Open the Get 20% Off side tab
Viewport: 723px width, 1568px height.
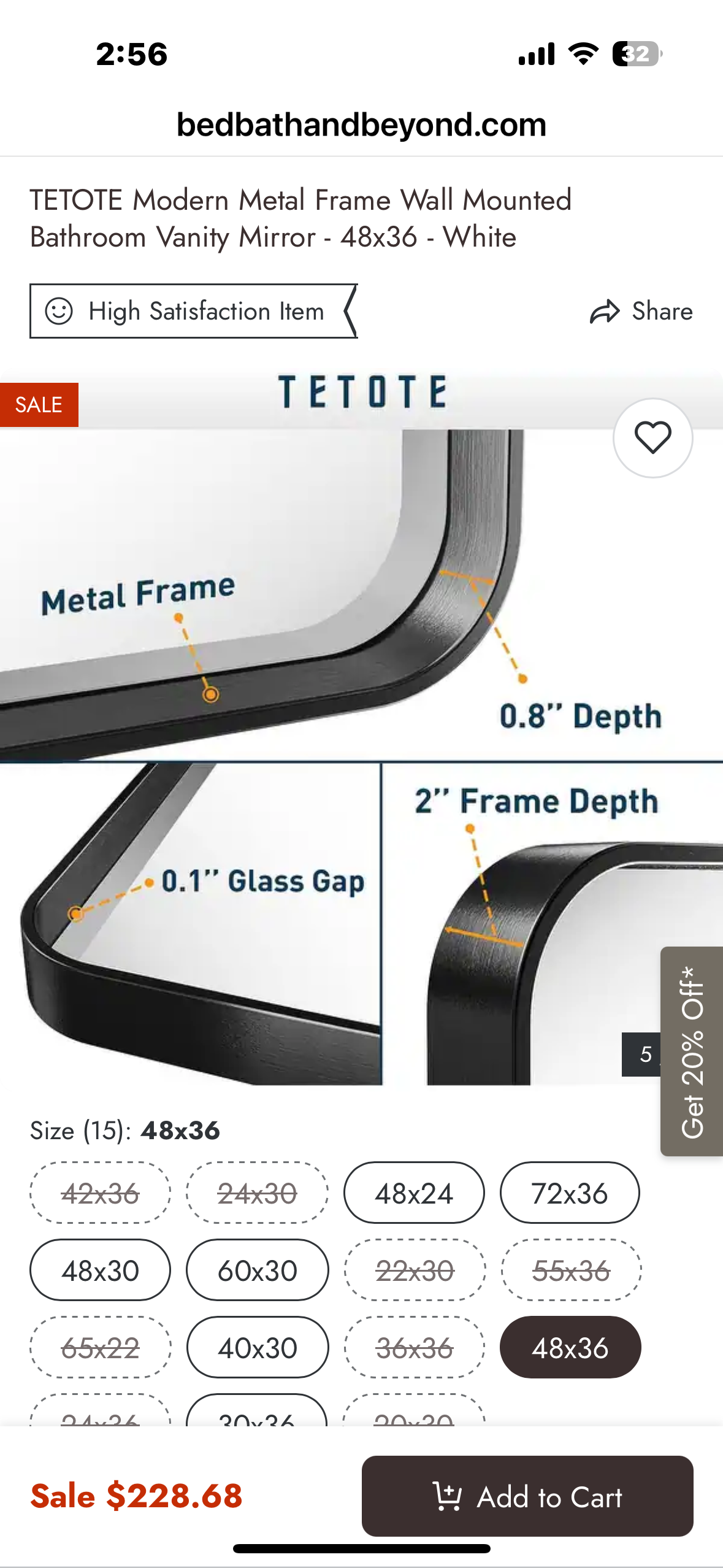tap(692, 1051)
